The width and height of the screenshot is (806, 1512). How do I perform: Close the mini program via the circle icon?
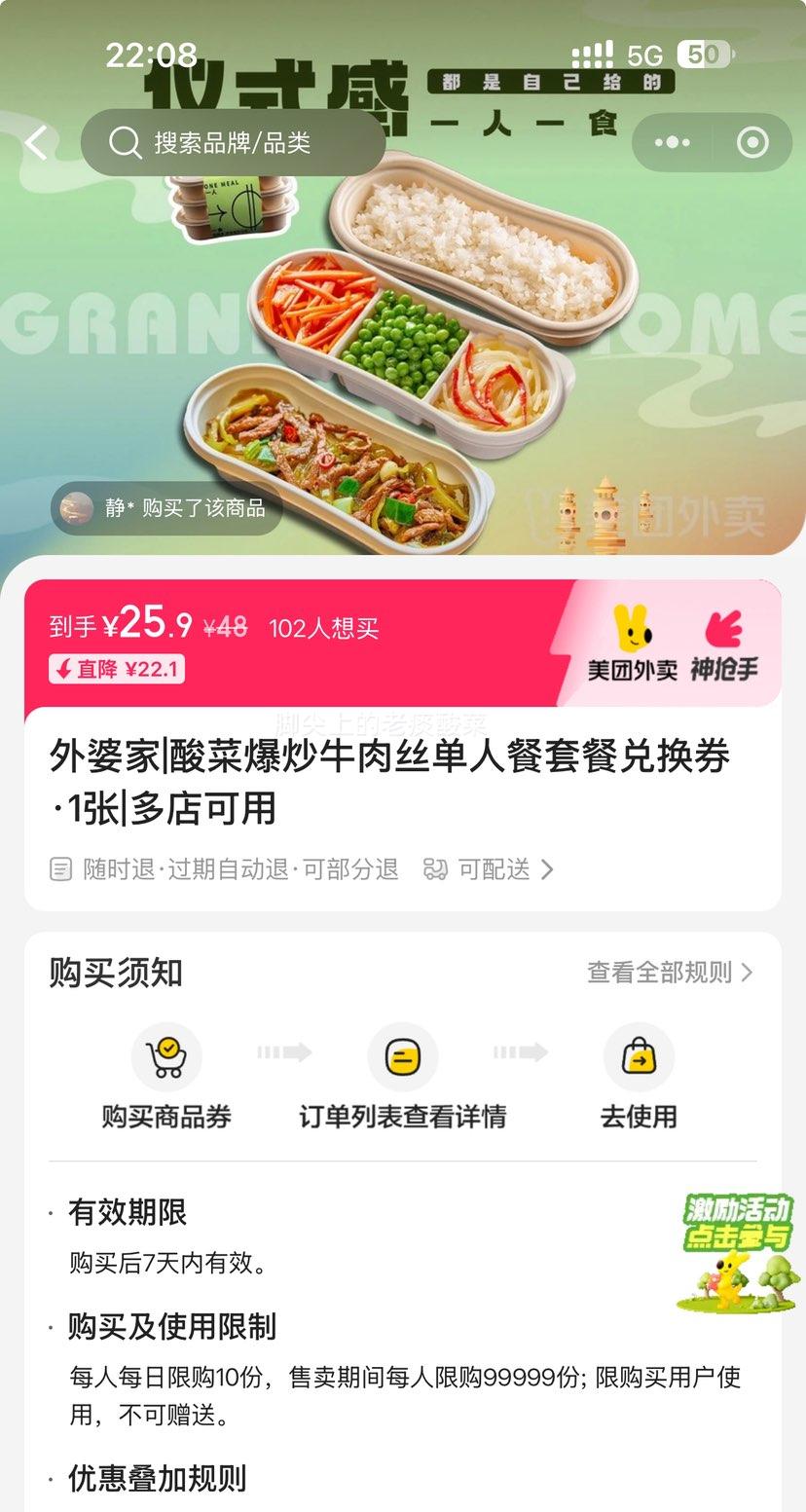click(752, 143)
